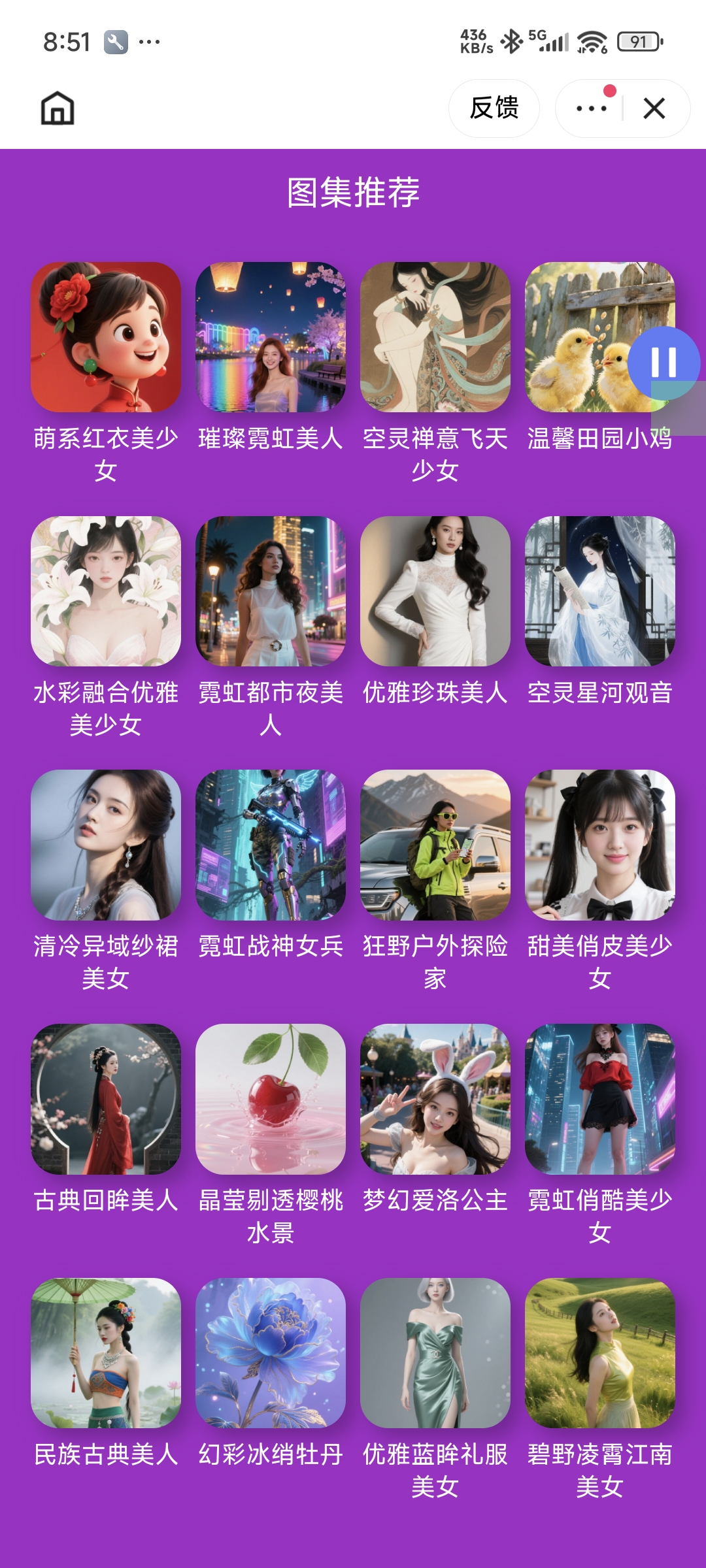Viewport: 706px width, 1568px height.
Task: View the 空灵禅意飞天少女 album
Action: pyautogui.click(x=435, y=337)
